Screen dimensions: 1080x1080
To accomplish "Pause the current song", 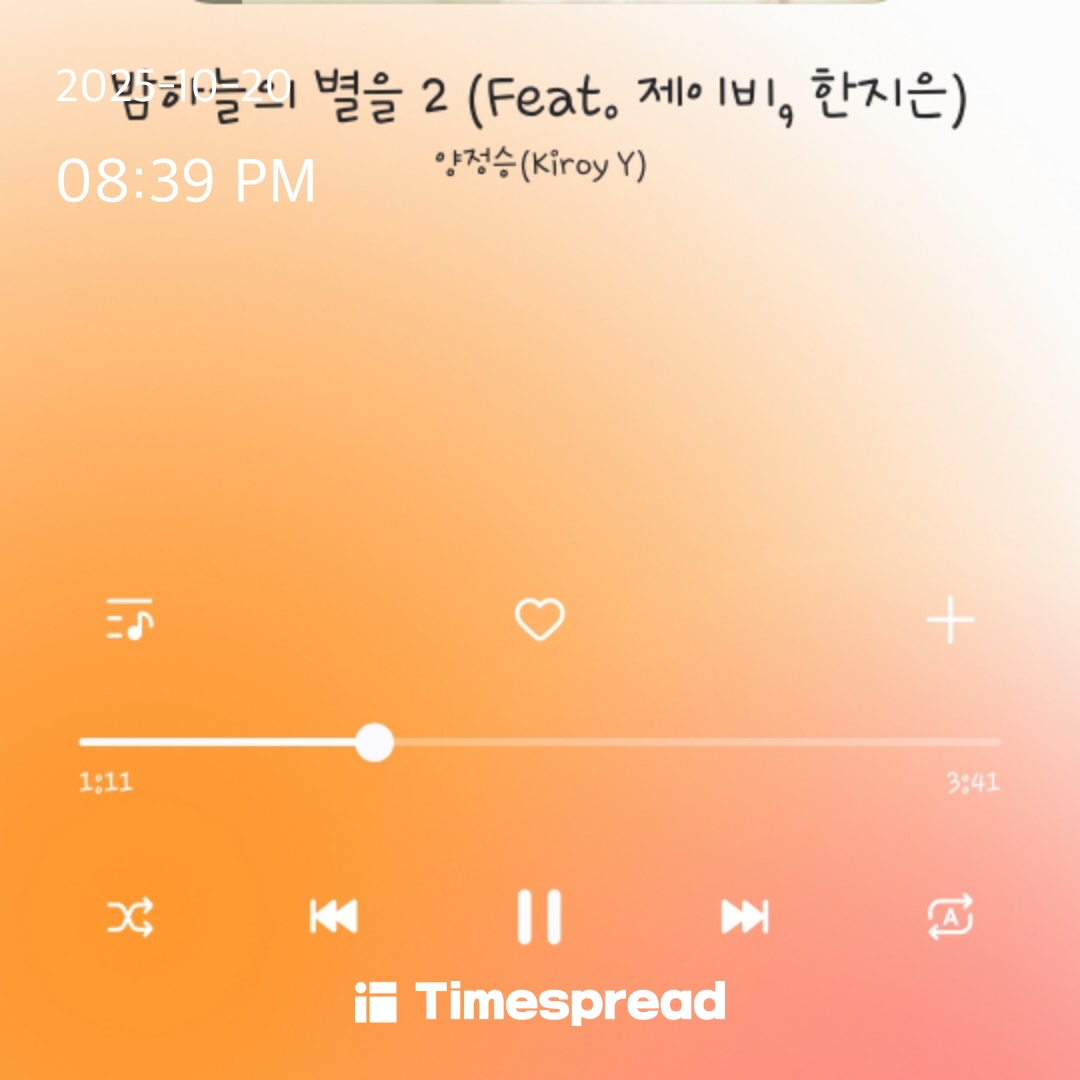I will 540,916.
